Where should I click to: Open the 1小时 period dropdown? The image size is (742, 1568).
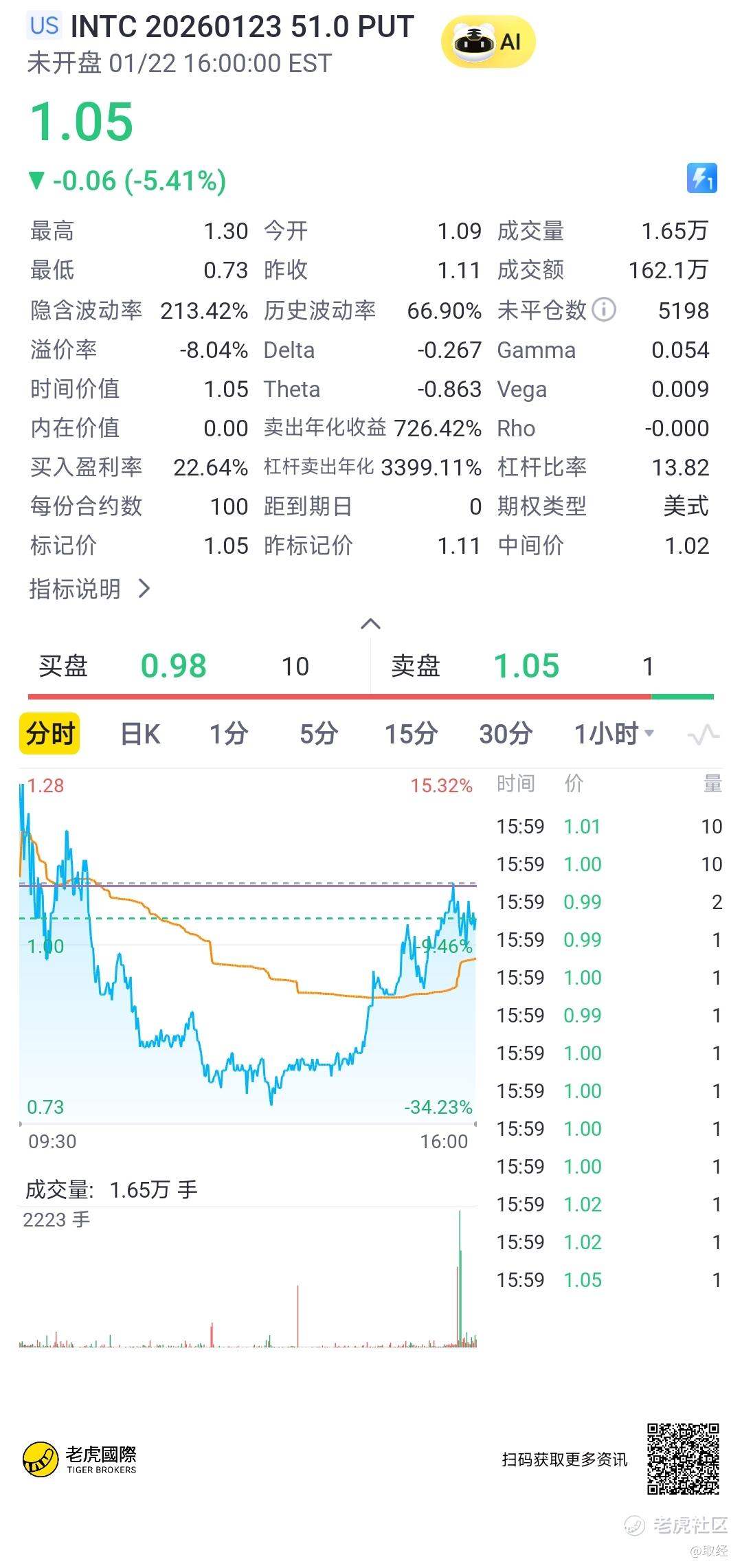coord(614,734)
